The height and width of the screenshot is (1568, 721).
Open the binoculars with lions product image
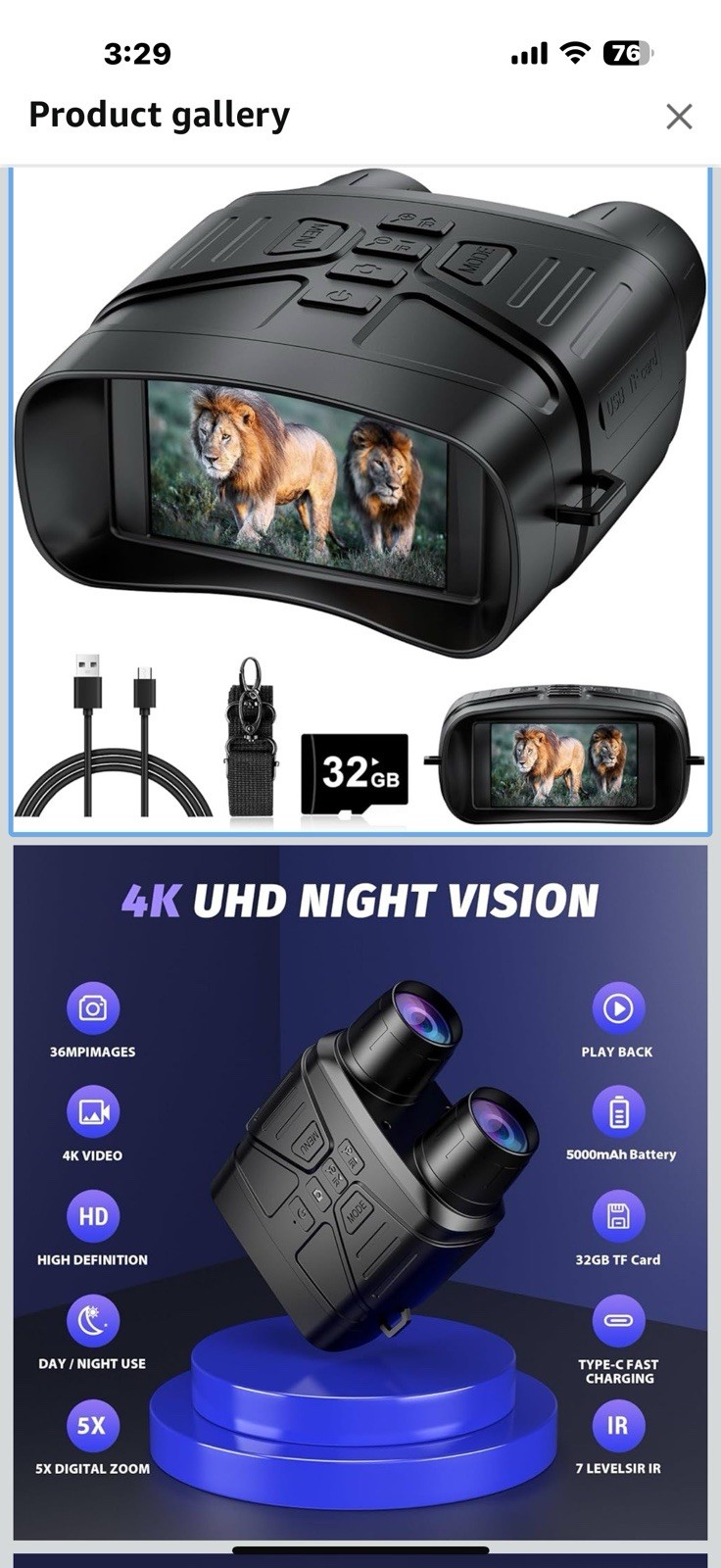tap(360, 500)
